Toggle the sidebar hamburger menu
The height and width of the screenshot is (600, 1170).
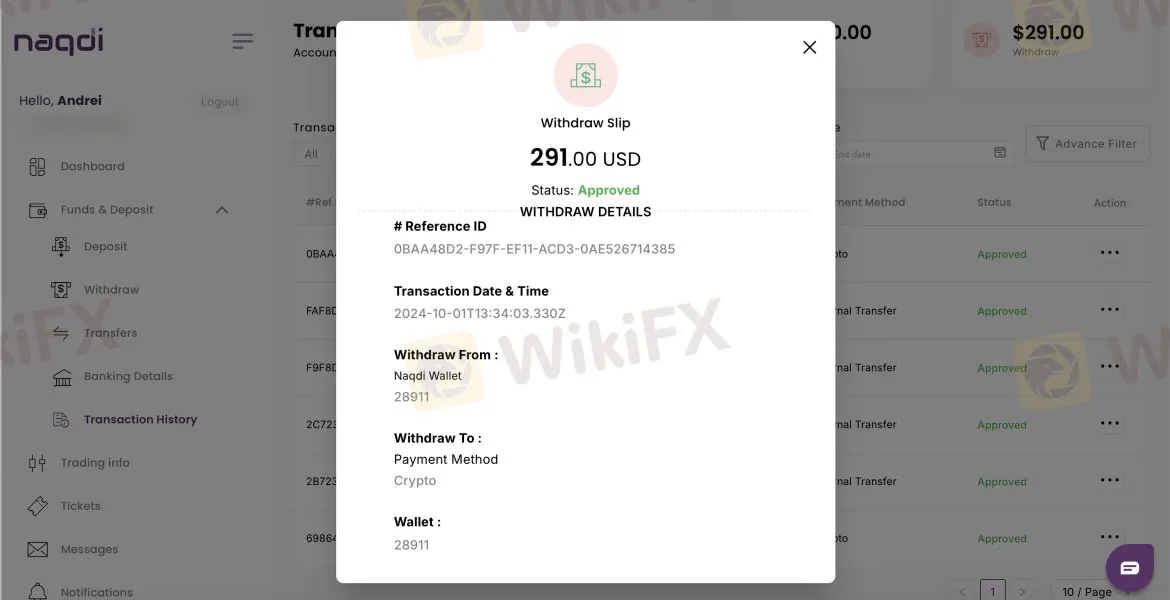(x=242, y=41)
